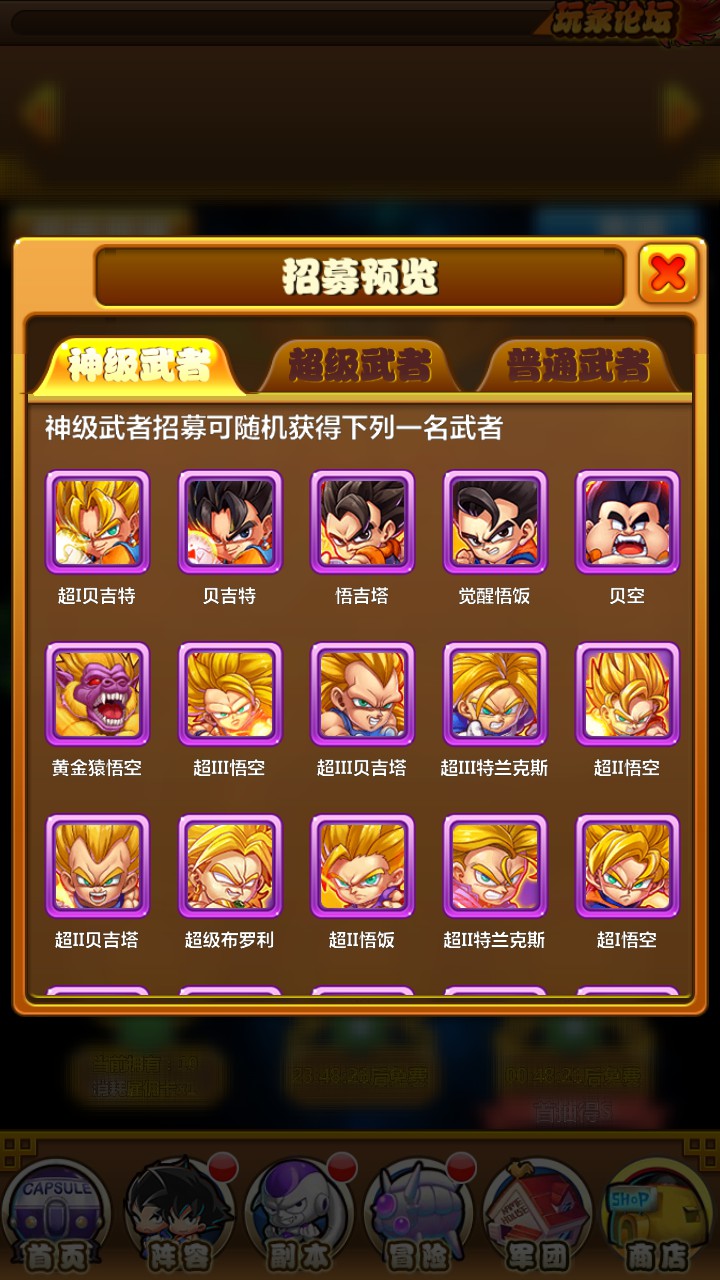Switch to the 超级武者 tab
This screenshot has width=720, height=1280.
pyautogui.click(x=360, y=366)
